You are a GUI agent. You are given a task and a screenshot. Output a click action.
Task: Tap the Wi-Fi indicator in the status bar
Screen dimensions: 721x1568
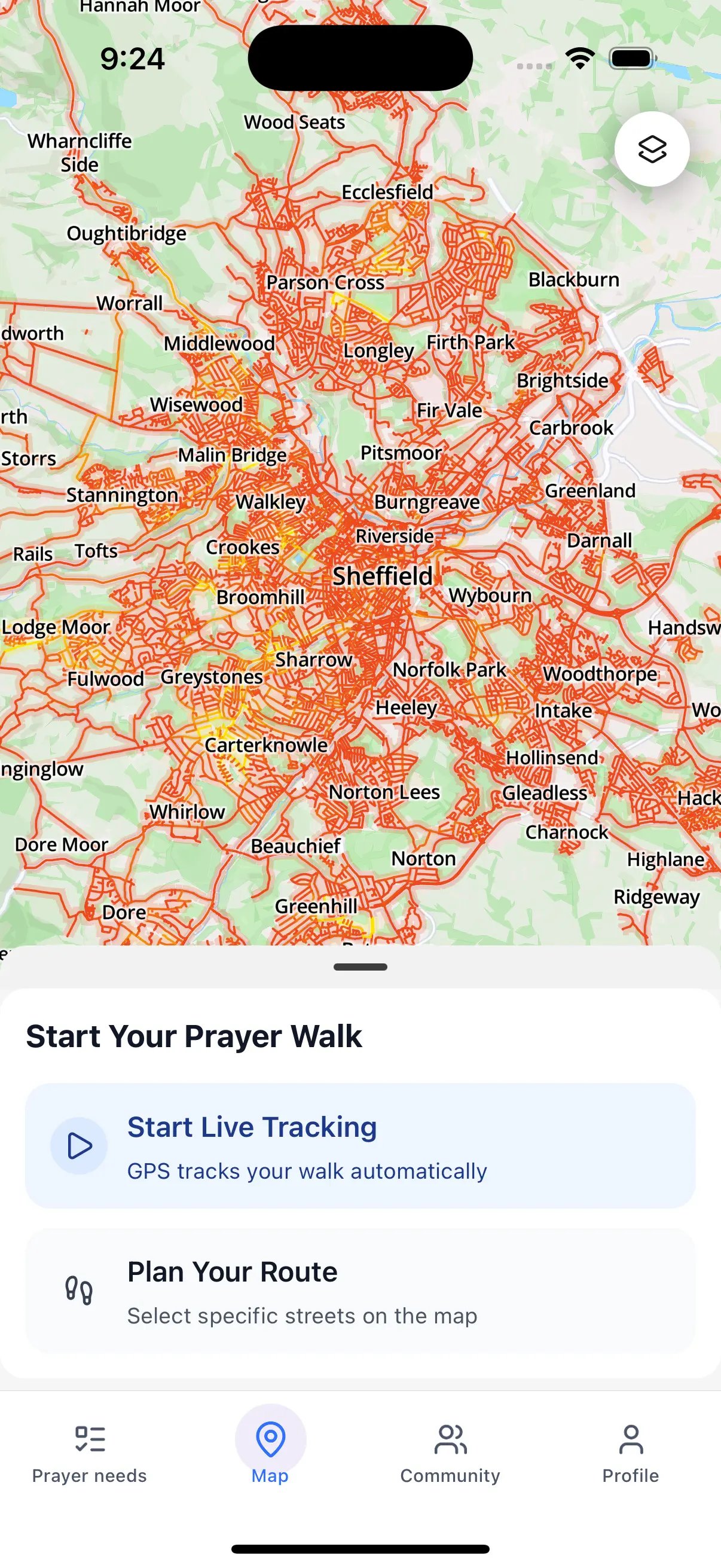point(579,57)
